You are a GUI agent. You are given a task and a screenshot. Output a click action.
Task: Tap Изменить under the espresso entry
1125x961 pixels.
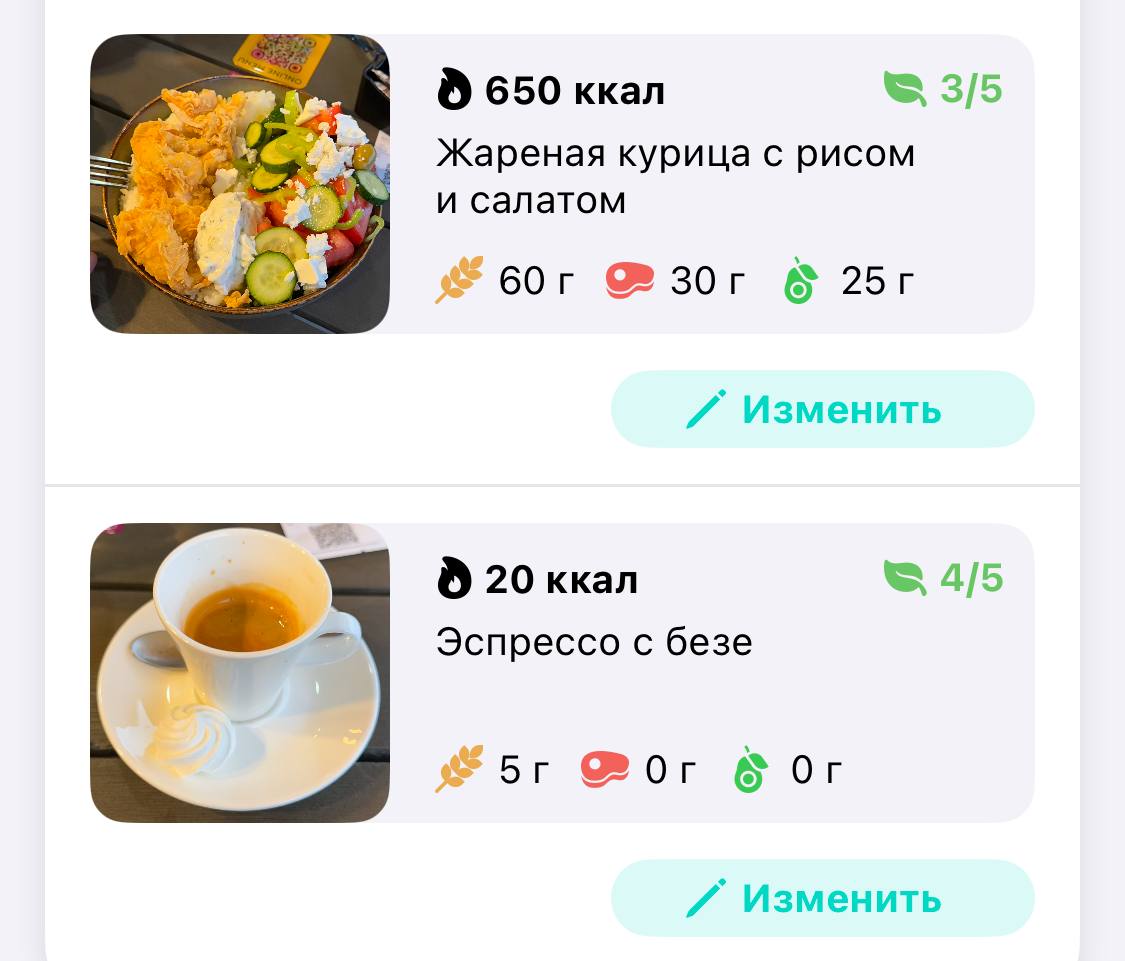[x=822, y=898]
